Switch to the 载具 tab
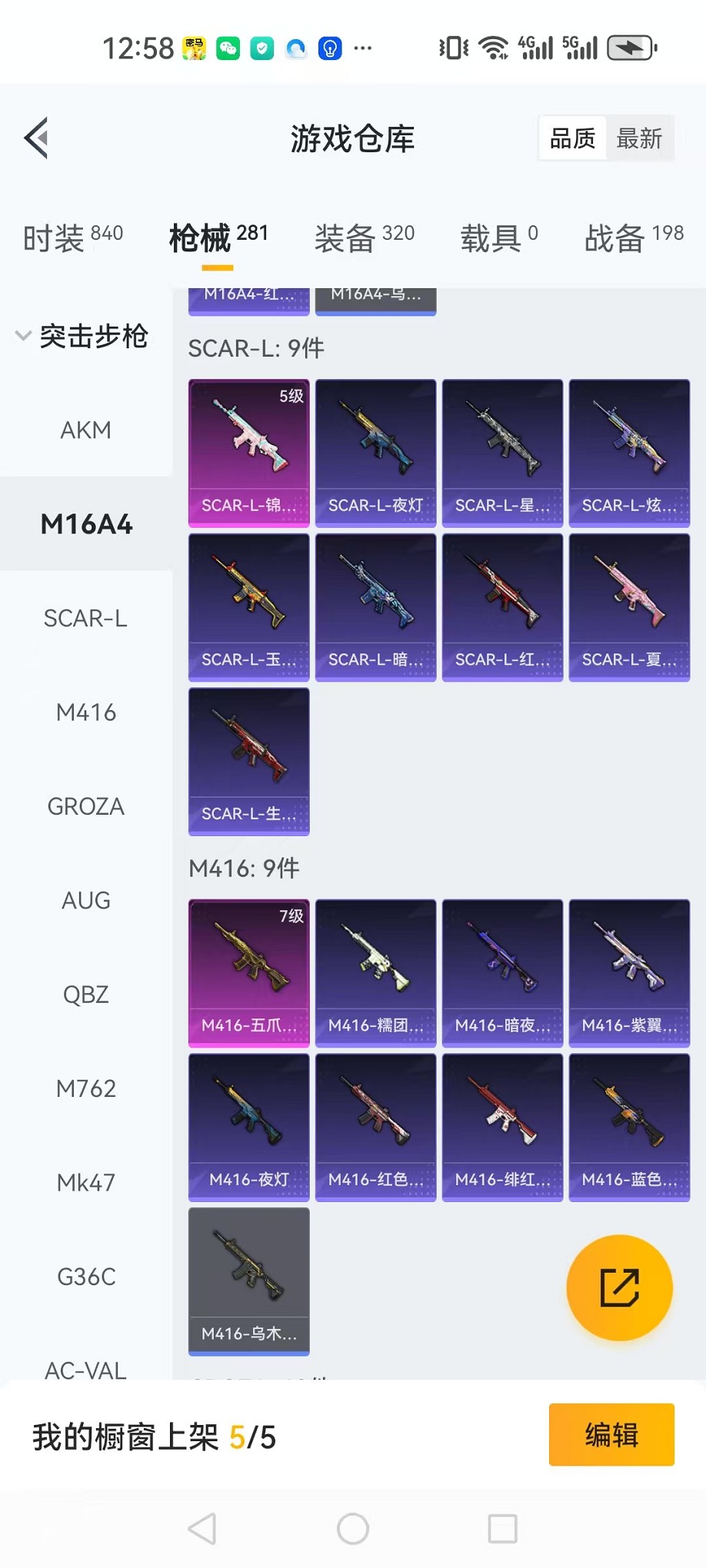Viewport: 706px width, 1568px height. (x=498, y=237)
